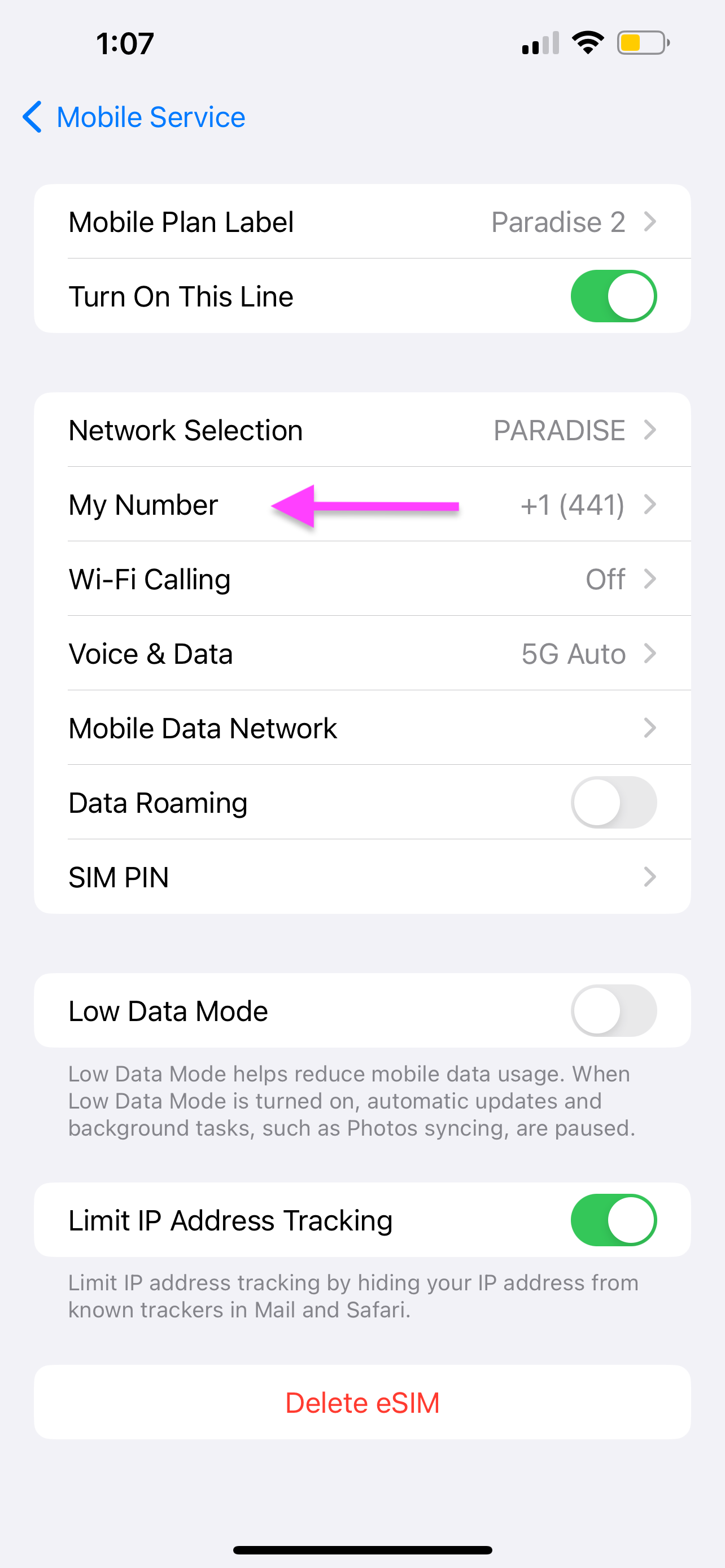Open Mobile Data Network settings
This screenshot has width=725, height=1568.
(362, 728)
